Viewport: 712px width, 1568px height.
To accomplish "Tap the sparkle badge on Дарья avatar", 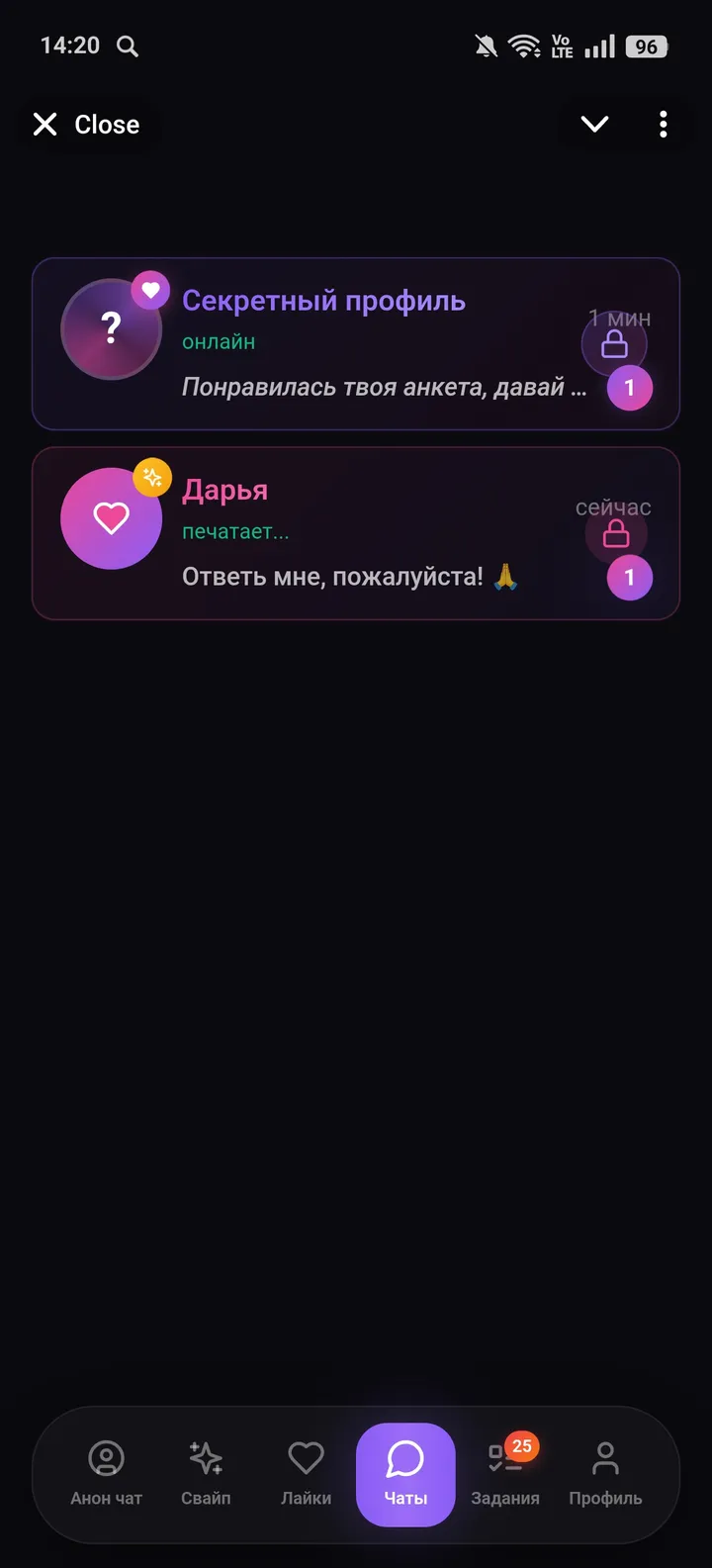I will point(153,476).
